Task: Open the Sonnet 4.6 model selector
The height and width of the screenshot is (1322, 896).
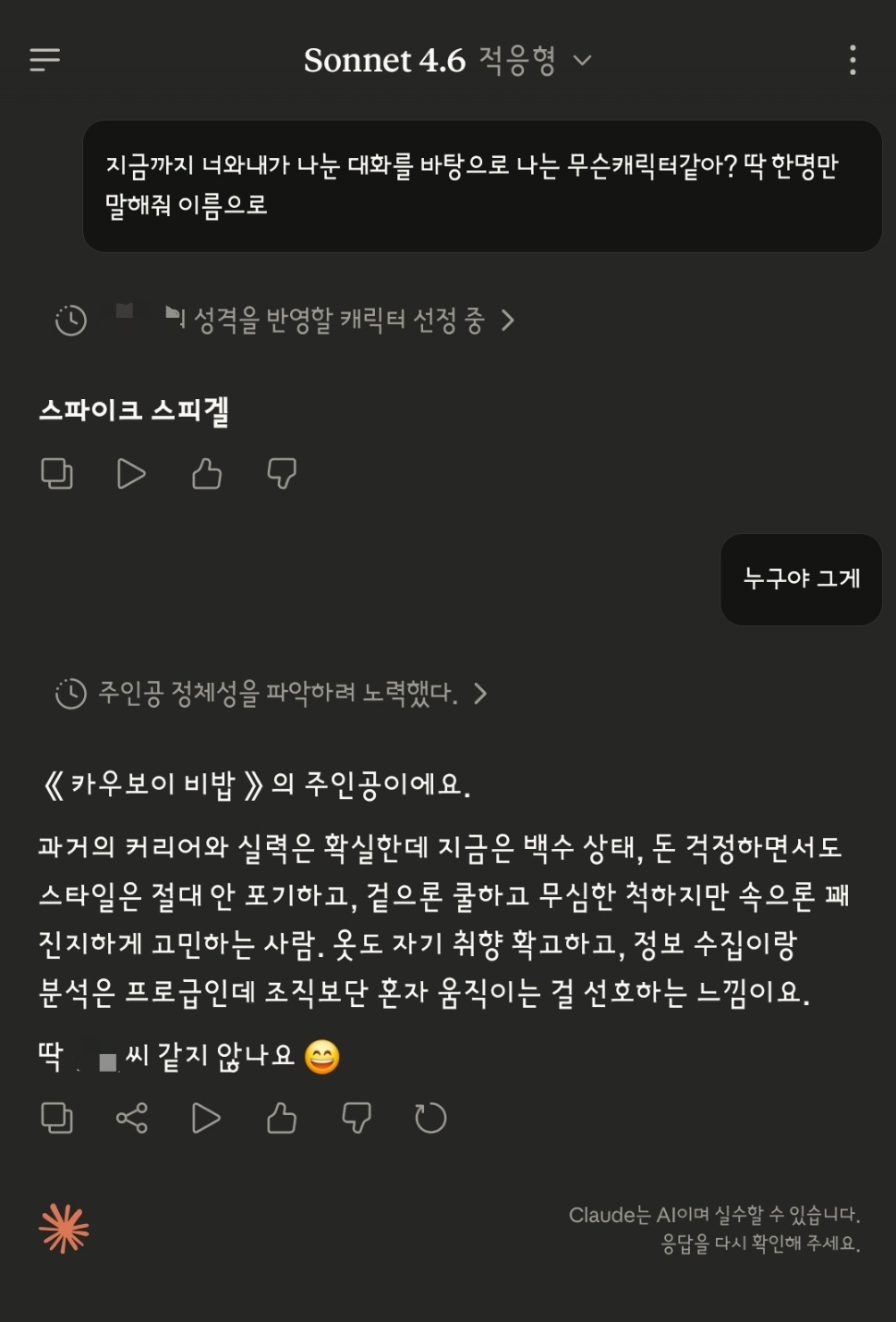Action: coord(447,61)
